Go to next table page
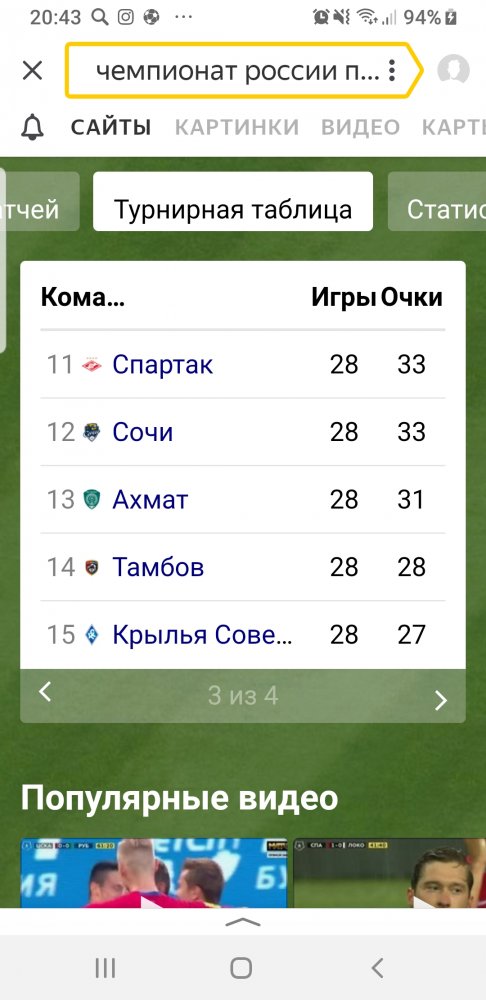 click(x=441, y=700)
